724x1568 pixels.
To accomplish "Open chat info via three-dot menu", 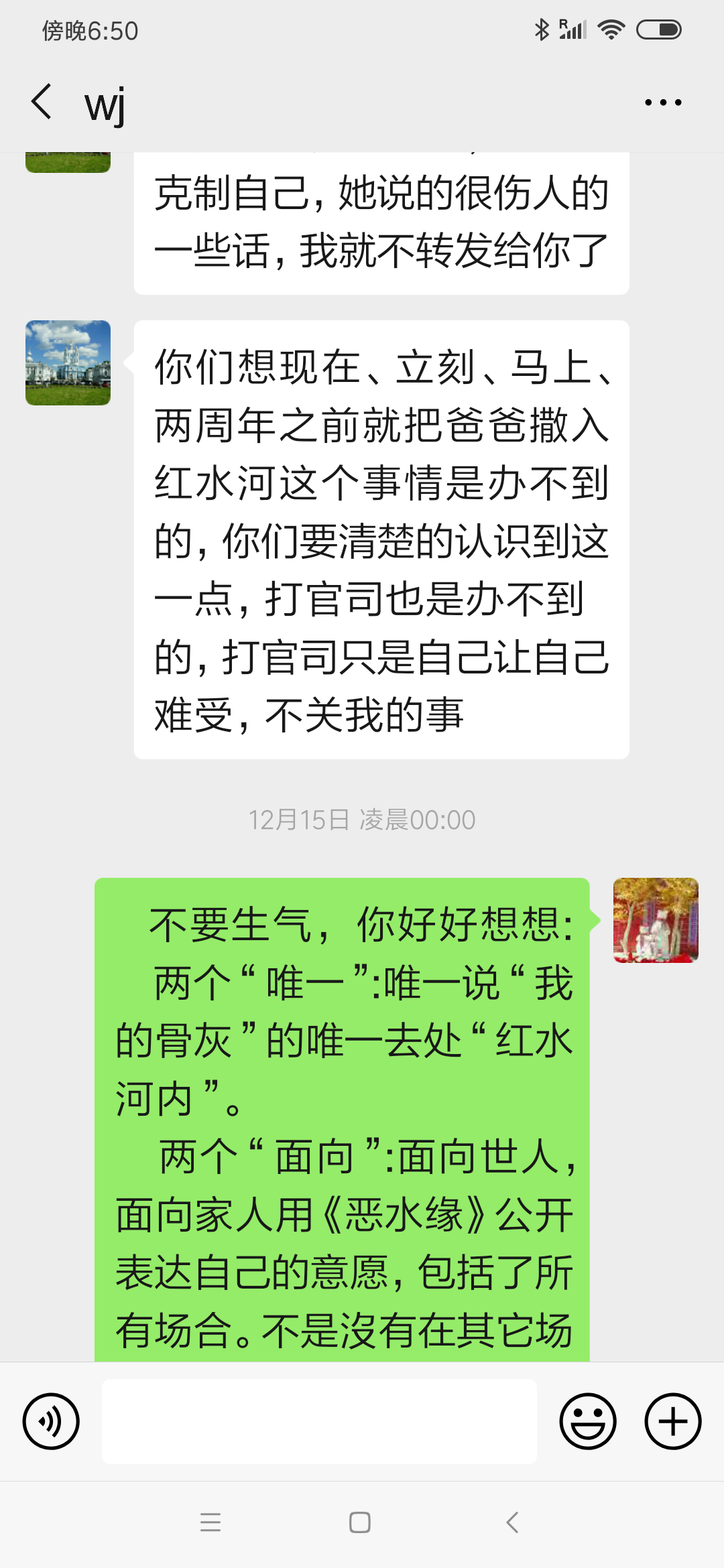I will click(662, 103).
